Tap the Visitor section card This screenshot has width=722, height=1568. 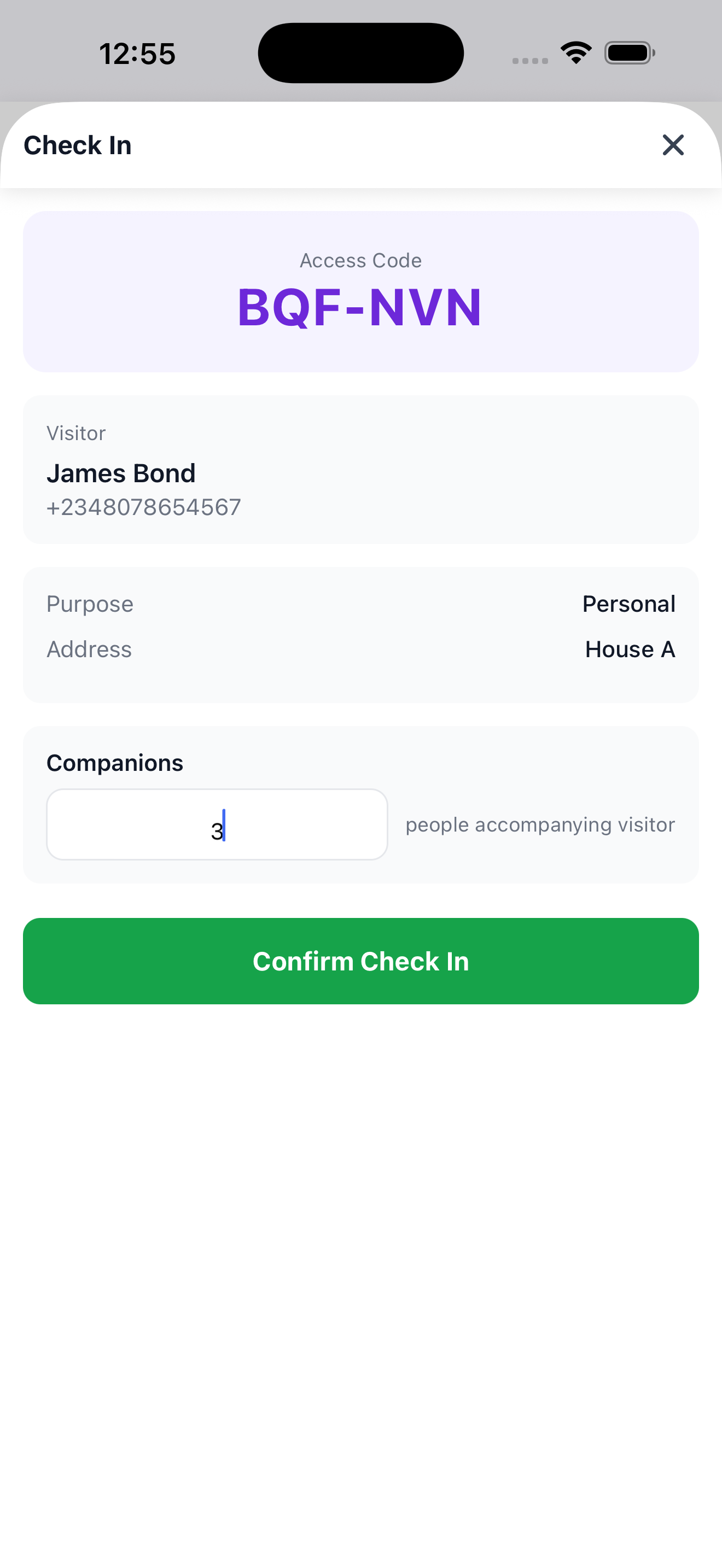(x=360, y=469)
